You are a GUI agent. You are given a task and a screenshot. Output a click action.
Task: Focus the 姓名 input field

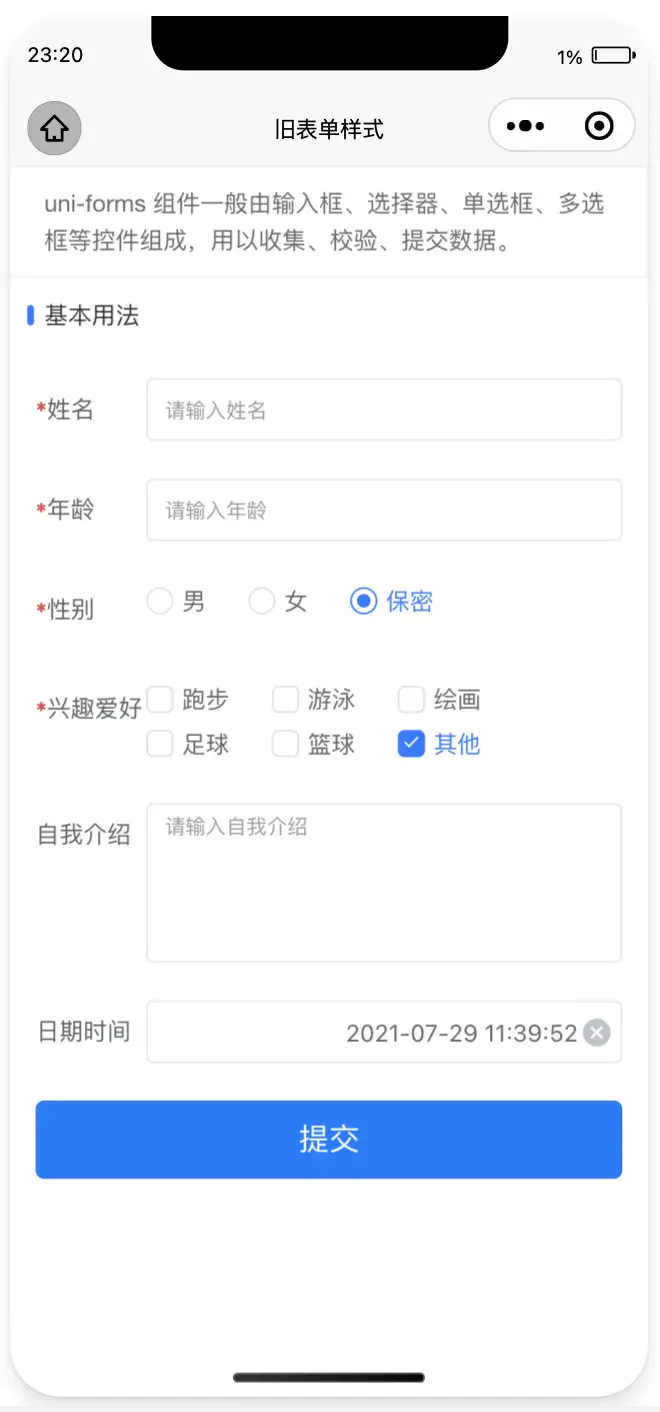pyautogui.click(x=384, y=410)
